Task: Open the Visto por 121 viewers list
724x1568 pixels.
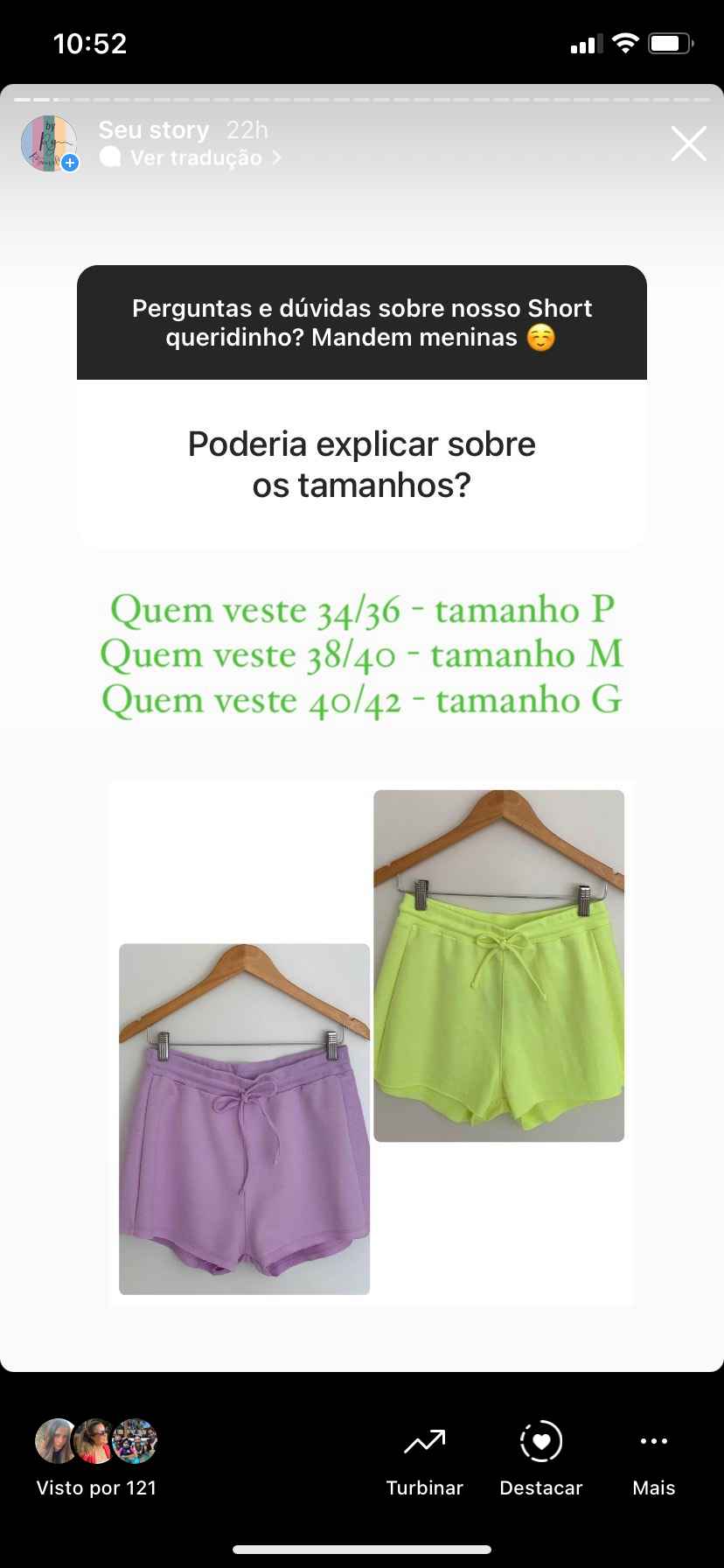Action: 96,1459
